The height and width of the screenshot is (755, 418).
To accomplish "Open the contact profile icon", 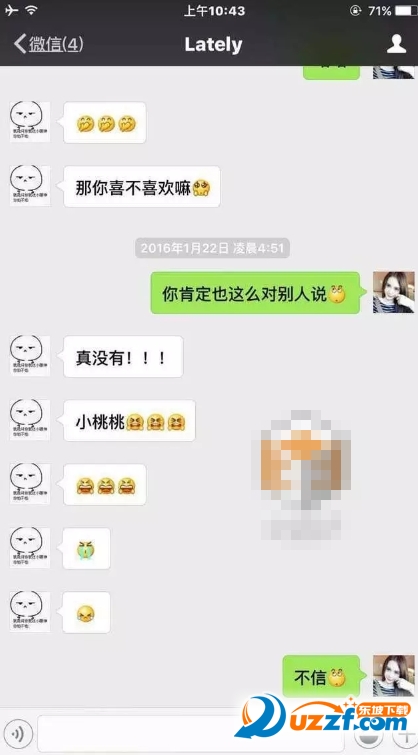I will coord(396,44).
